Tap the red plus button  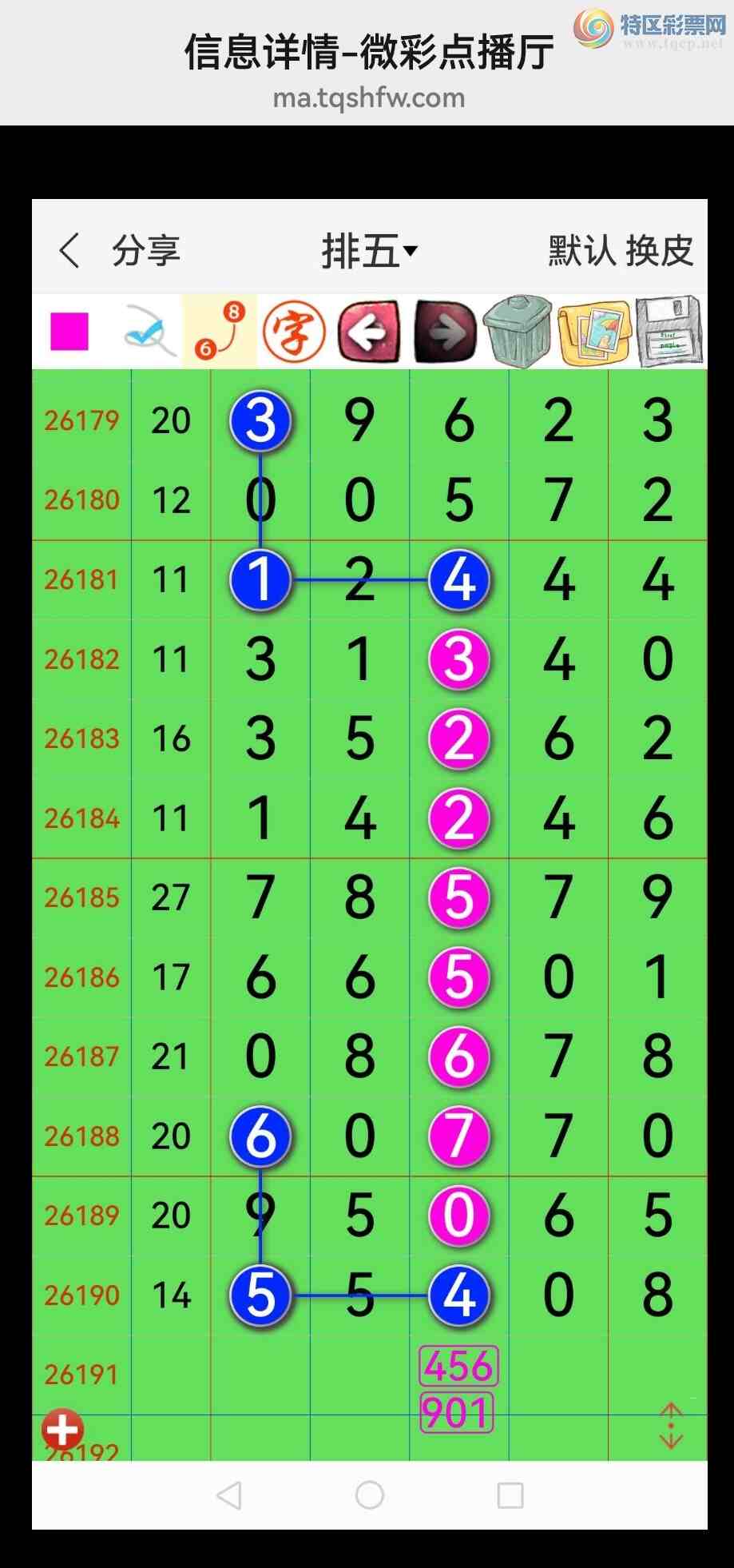coord(62,1428)
